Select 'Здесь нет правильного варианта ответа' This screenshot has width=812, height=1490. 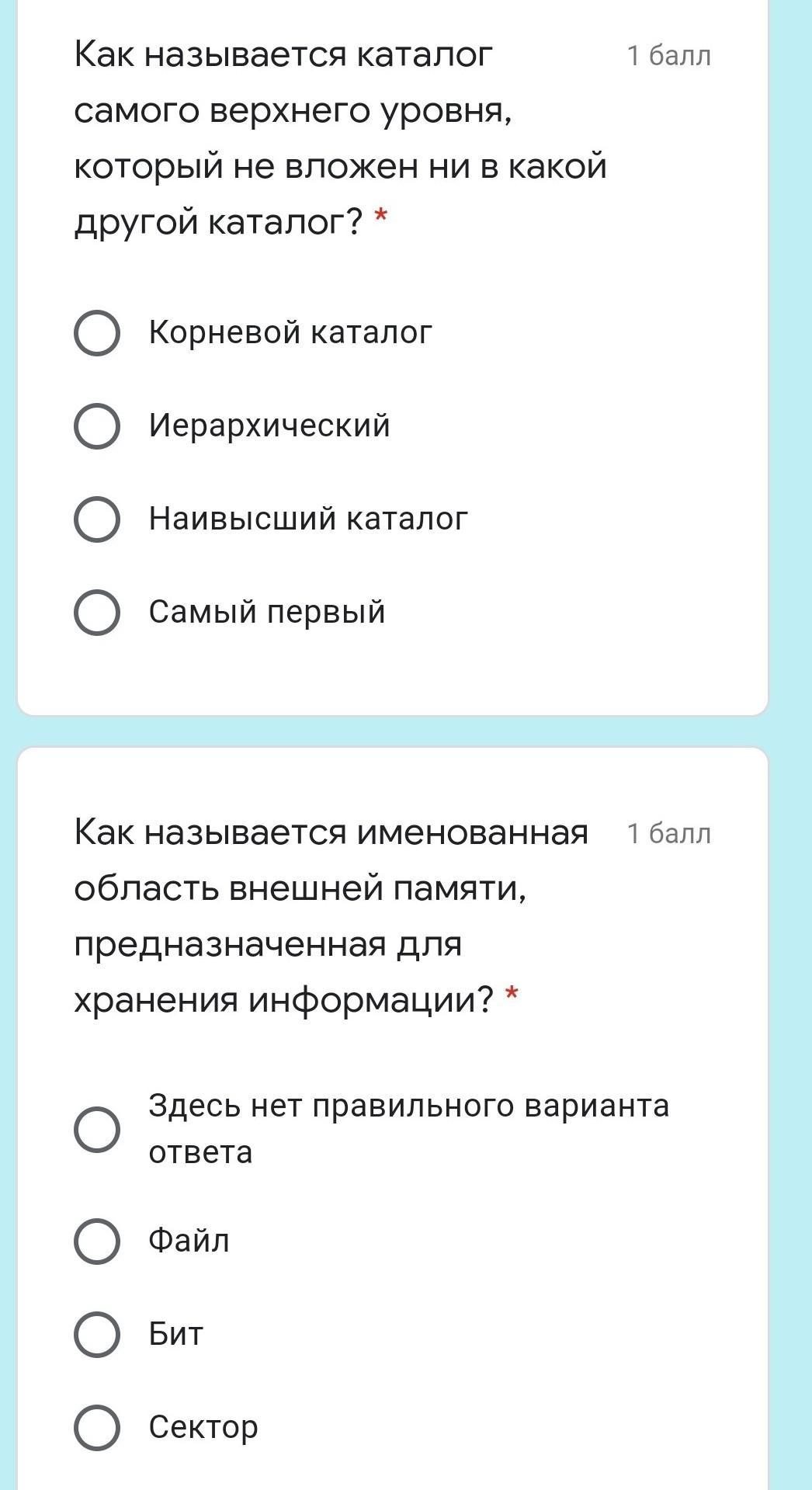click(97, 1130)
